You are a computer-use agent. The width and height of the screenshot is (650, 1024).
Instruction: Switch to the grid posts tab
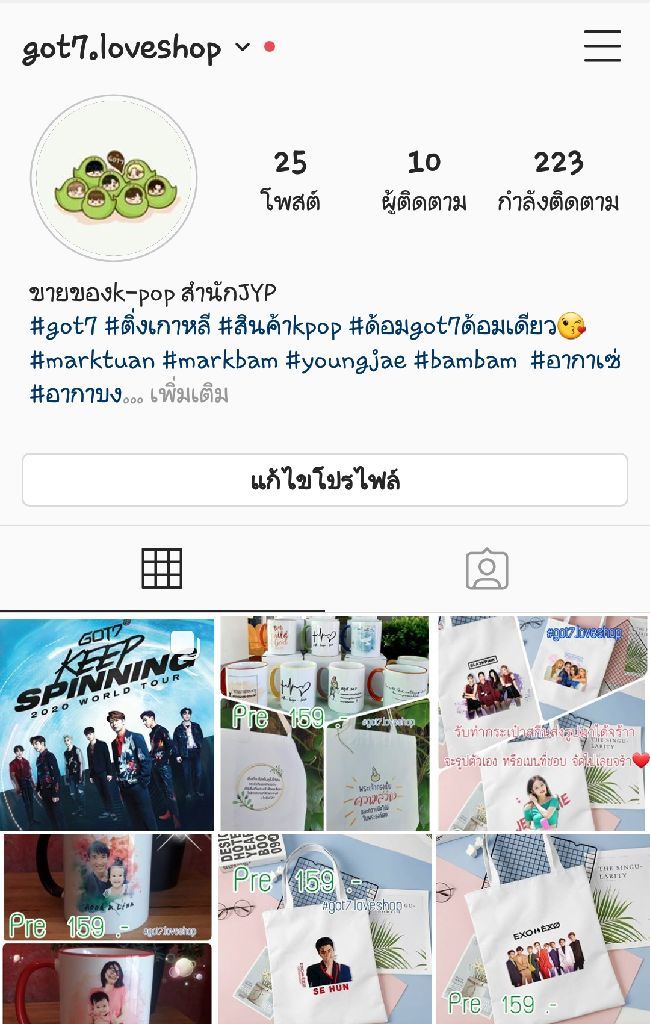click(162, 569)
